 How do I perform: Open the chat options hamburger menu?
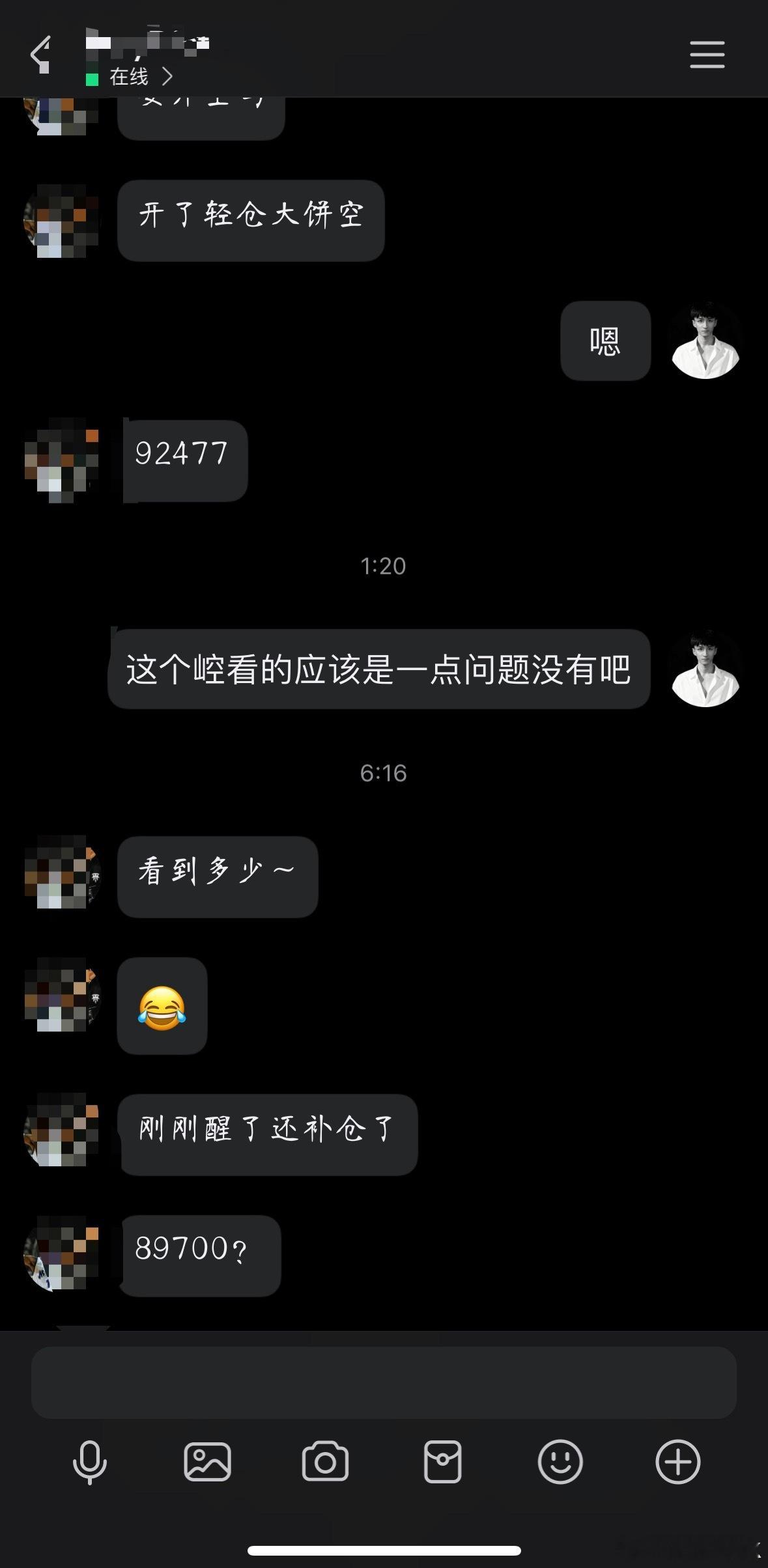[x=706, y=55]
